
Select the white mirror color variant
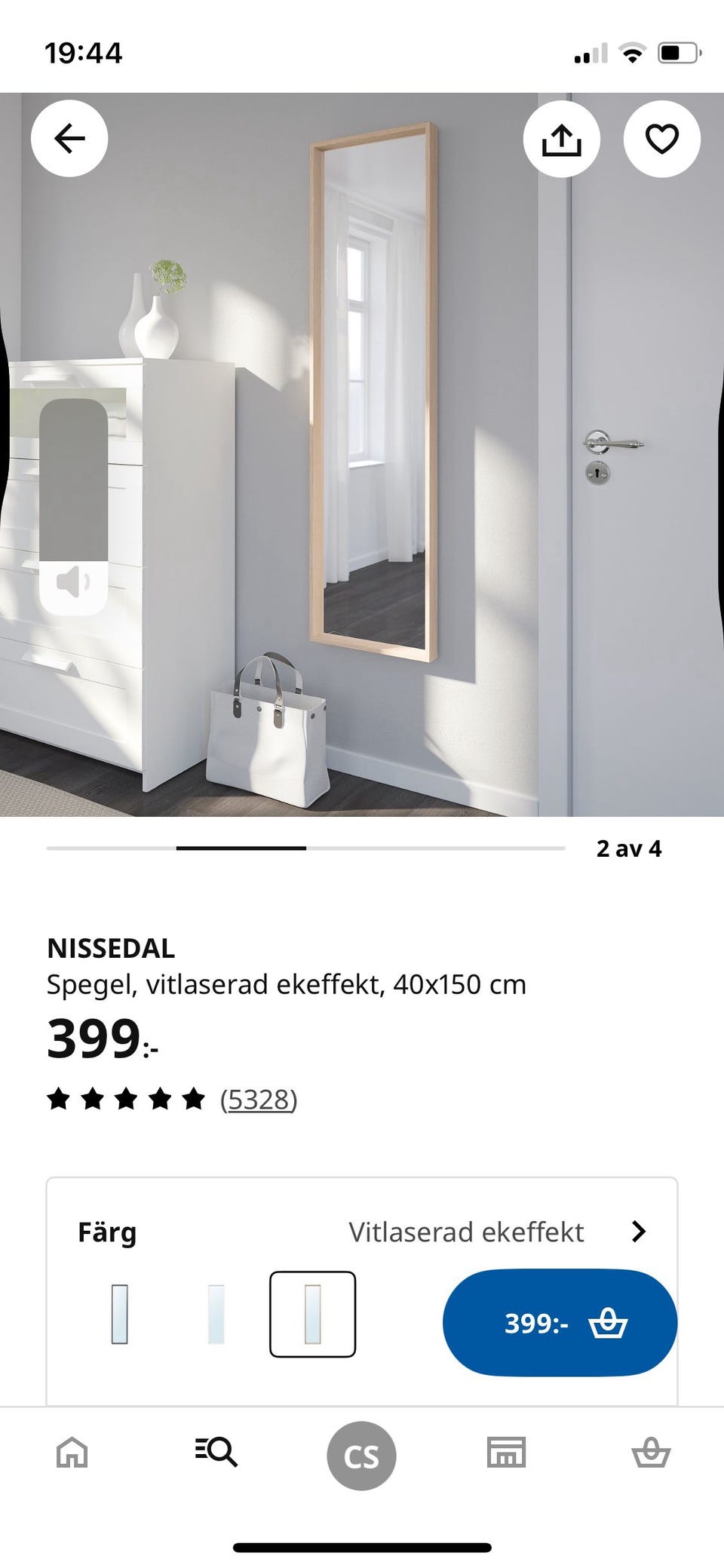click(x=118, y=1315)
